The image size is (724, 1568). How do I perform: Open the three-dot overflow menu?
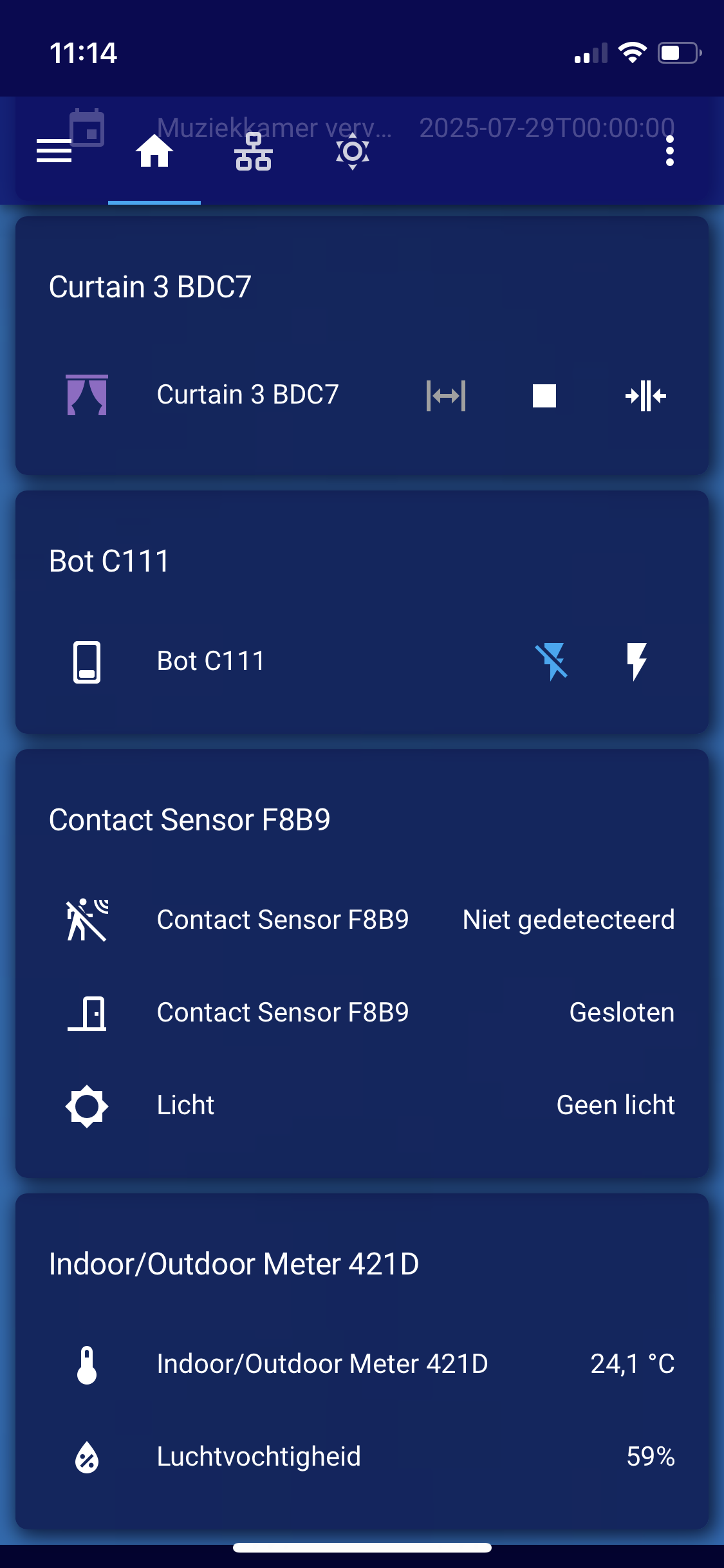tap(670, 151)
